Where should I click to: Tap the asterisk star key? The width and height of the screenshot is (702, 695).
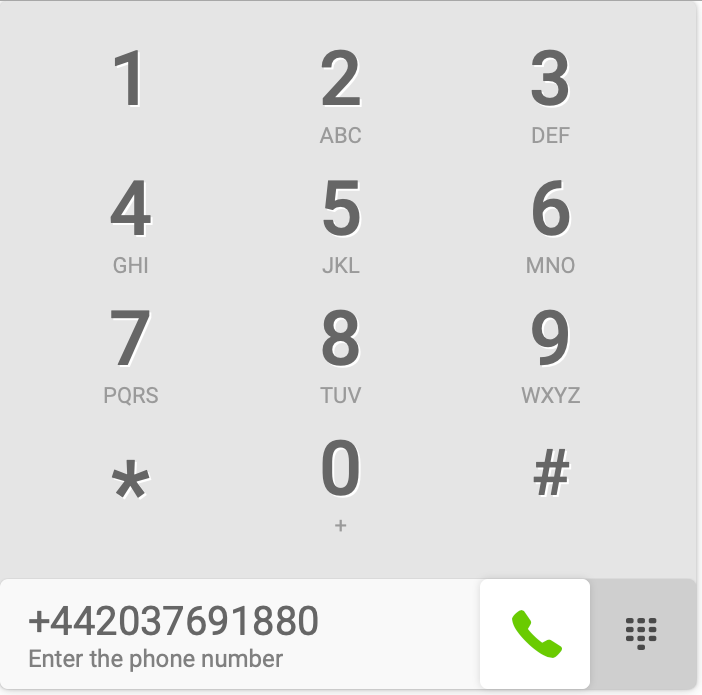pos(130,482)
